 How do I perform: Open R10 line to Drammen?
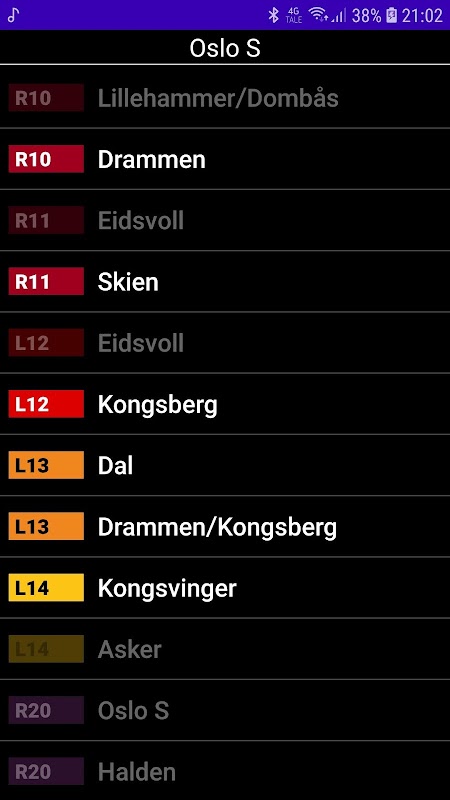[x=225, y=159]
